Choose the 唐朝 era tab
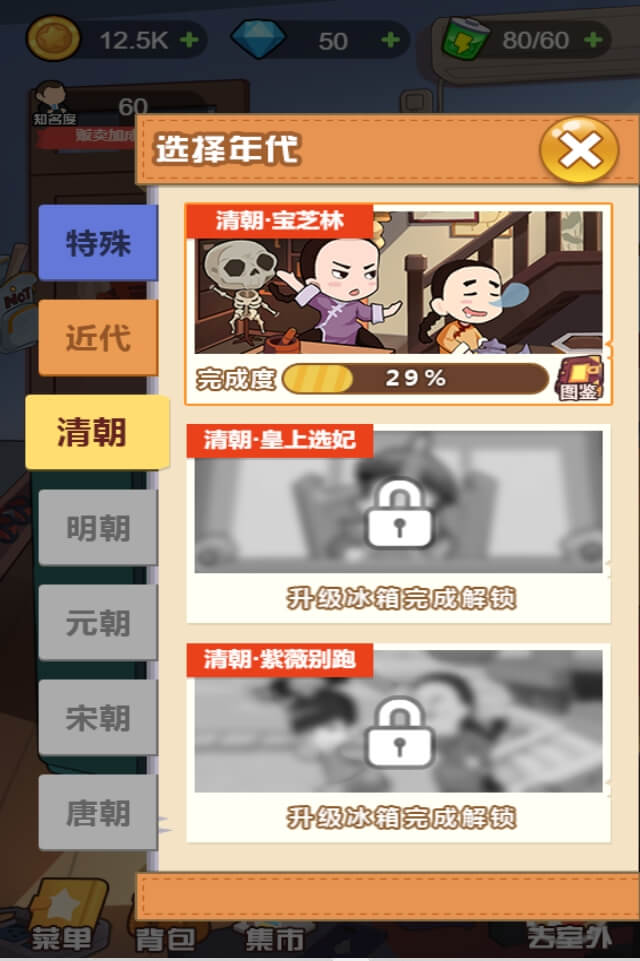 (98, 812)
